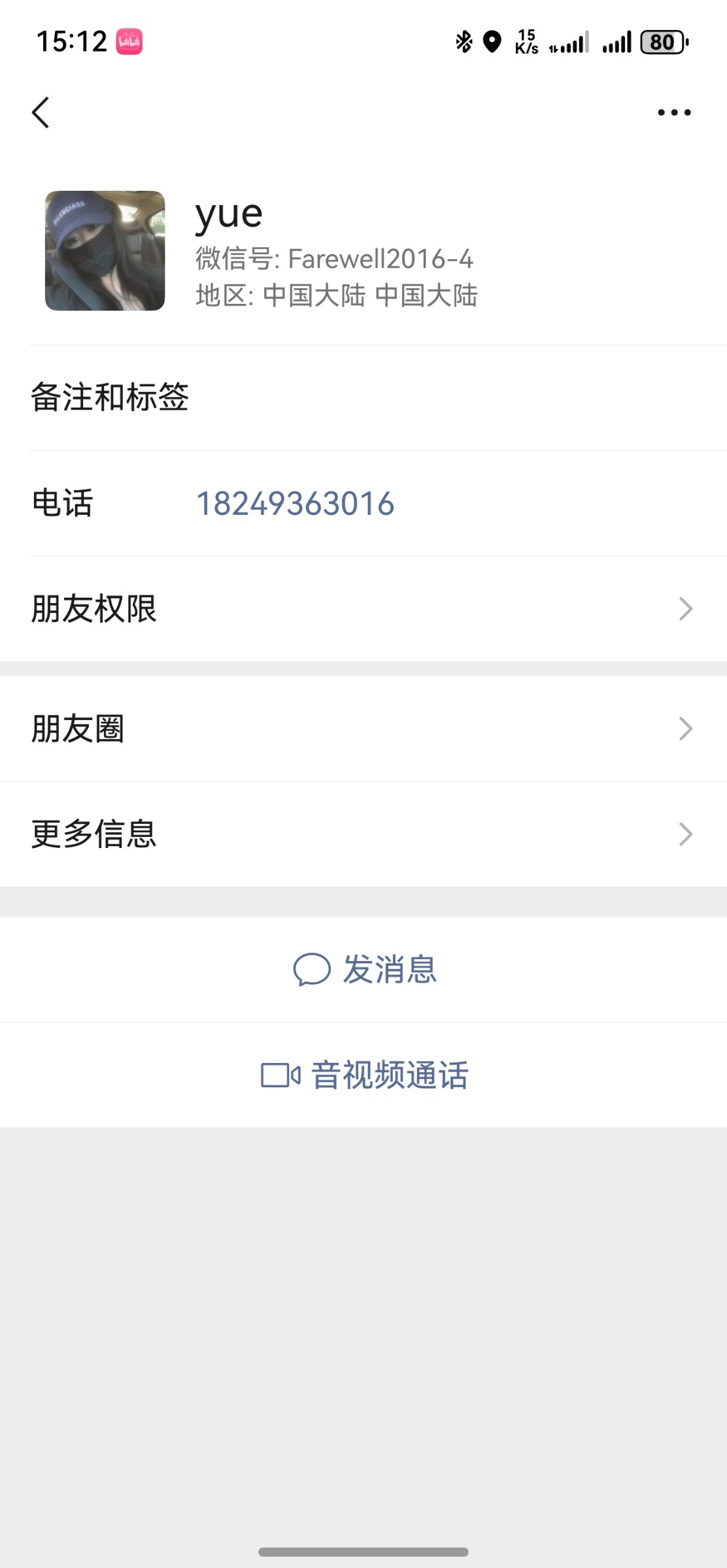Tap the contact avatar photo of yue
This screenshot has width=727, height=1568.
pos(104,250)
